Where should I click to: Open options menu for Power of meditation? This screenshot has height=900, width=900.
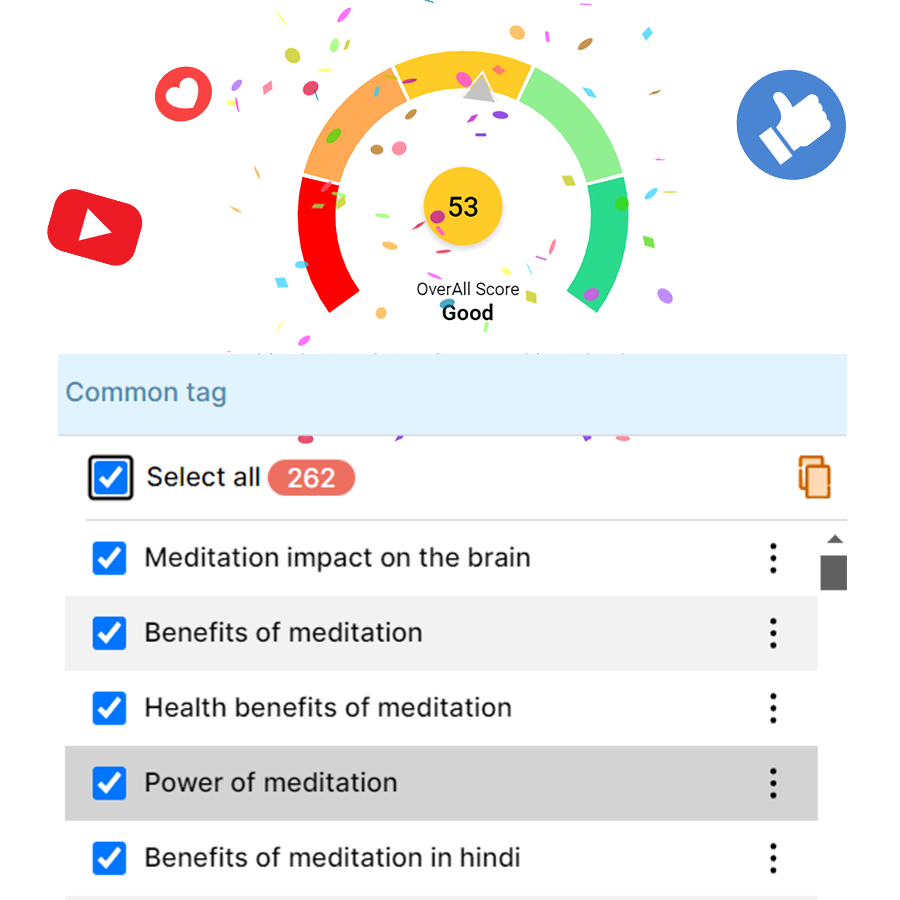point(773,783)
